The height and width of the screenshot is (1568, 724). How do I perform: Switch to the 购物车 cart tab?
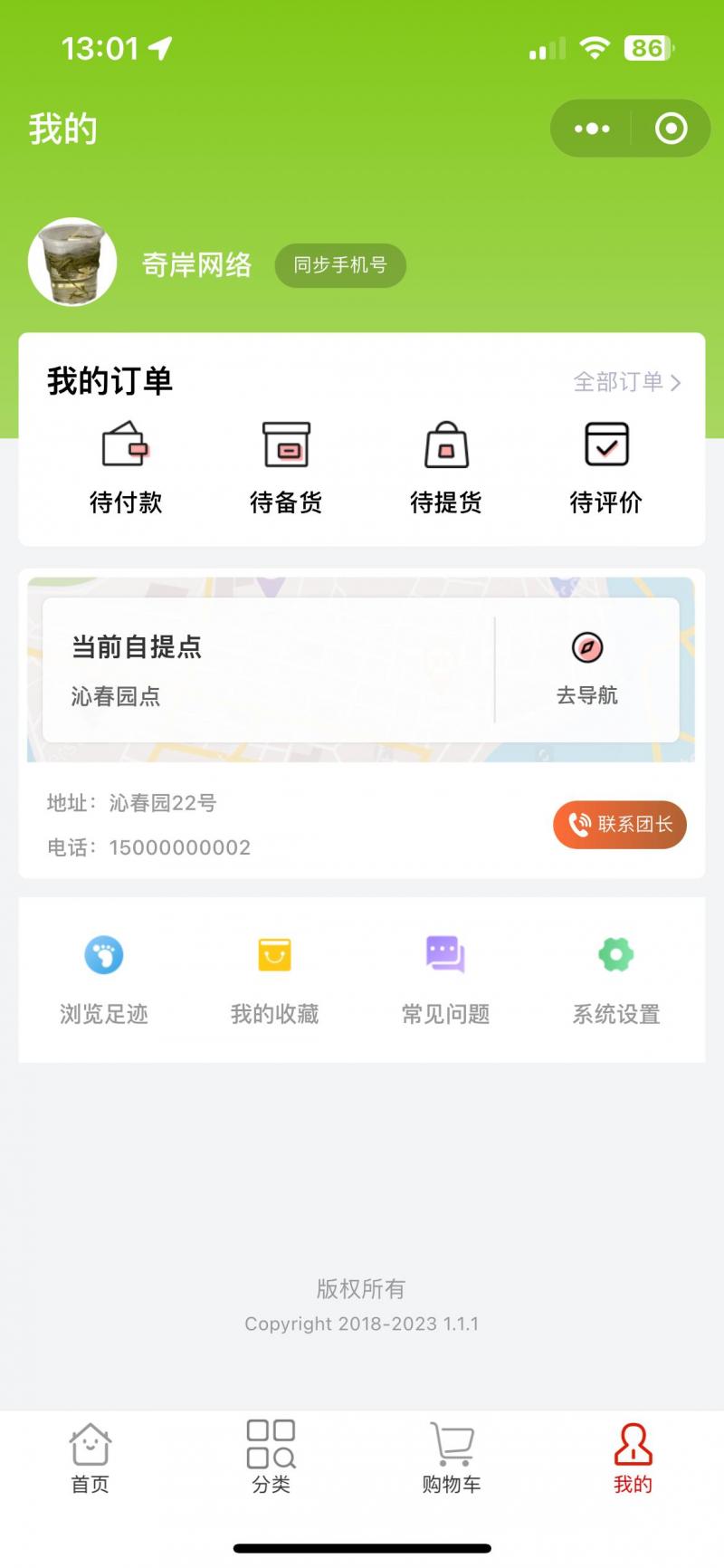[452, 1458]
